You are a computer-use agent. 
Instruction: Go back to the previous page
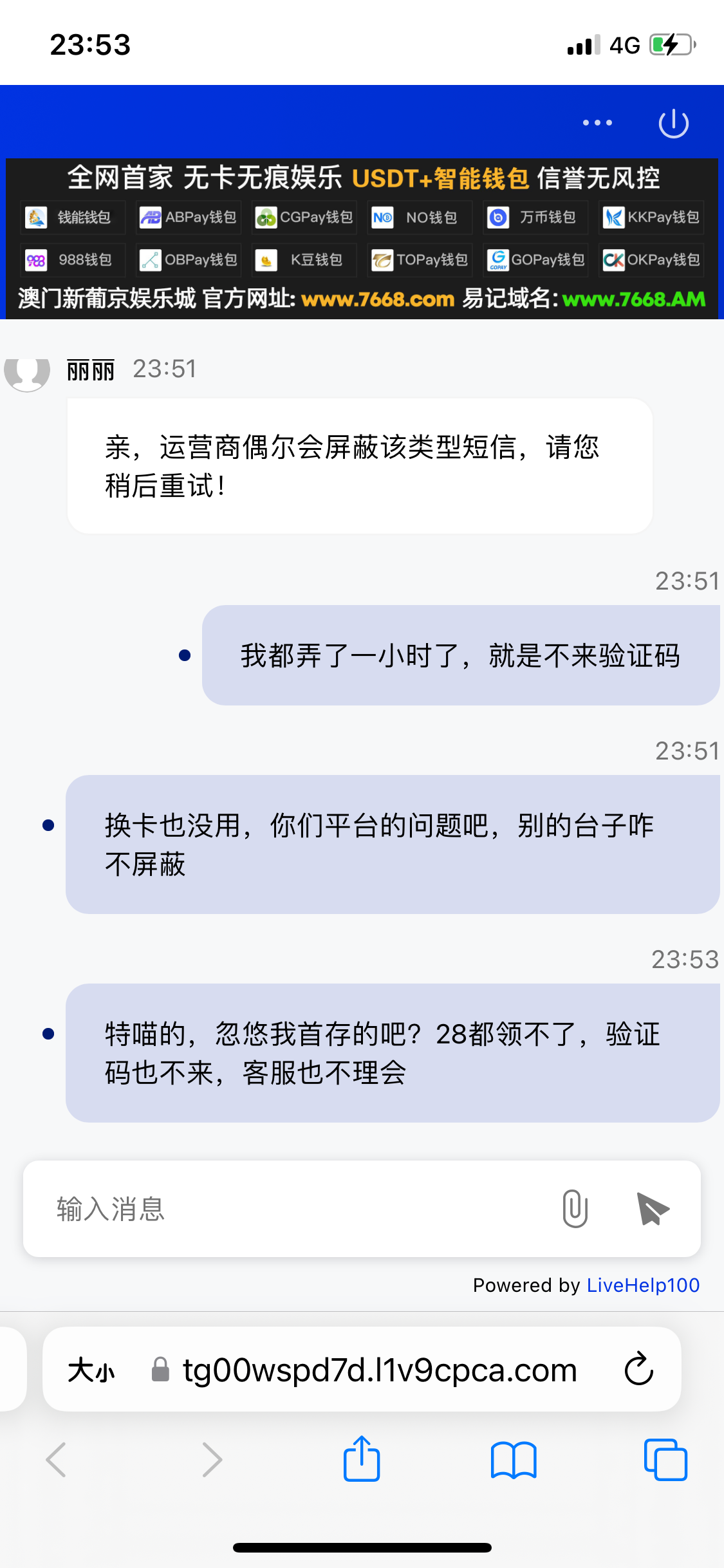coord(57,1459)
